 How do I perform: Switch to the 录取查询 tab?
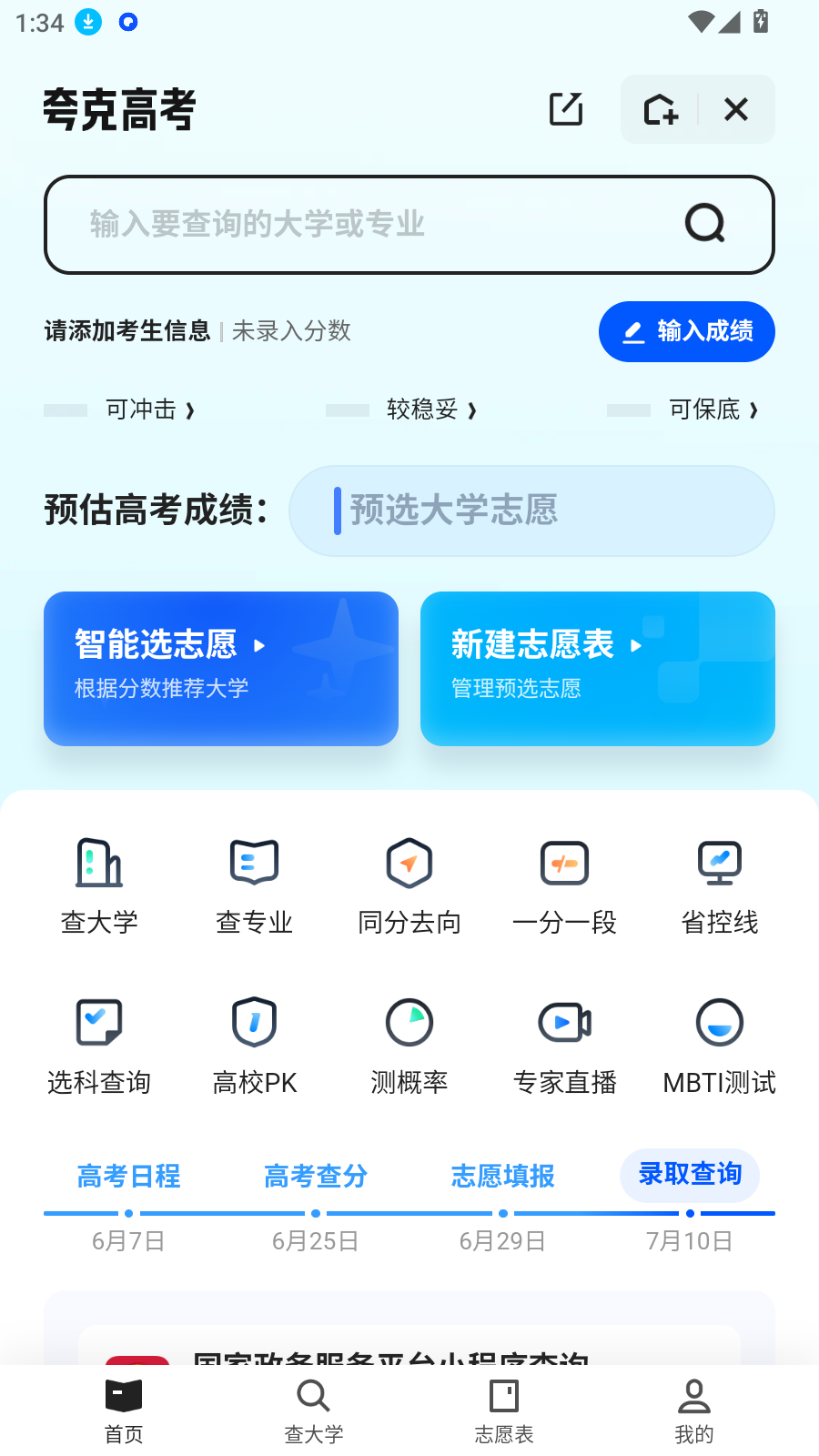click(x=689, y=1175)
